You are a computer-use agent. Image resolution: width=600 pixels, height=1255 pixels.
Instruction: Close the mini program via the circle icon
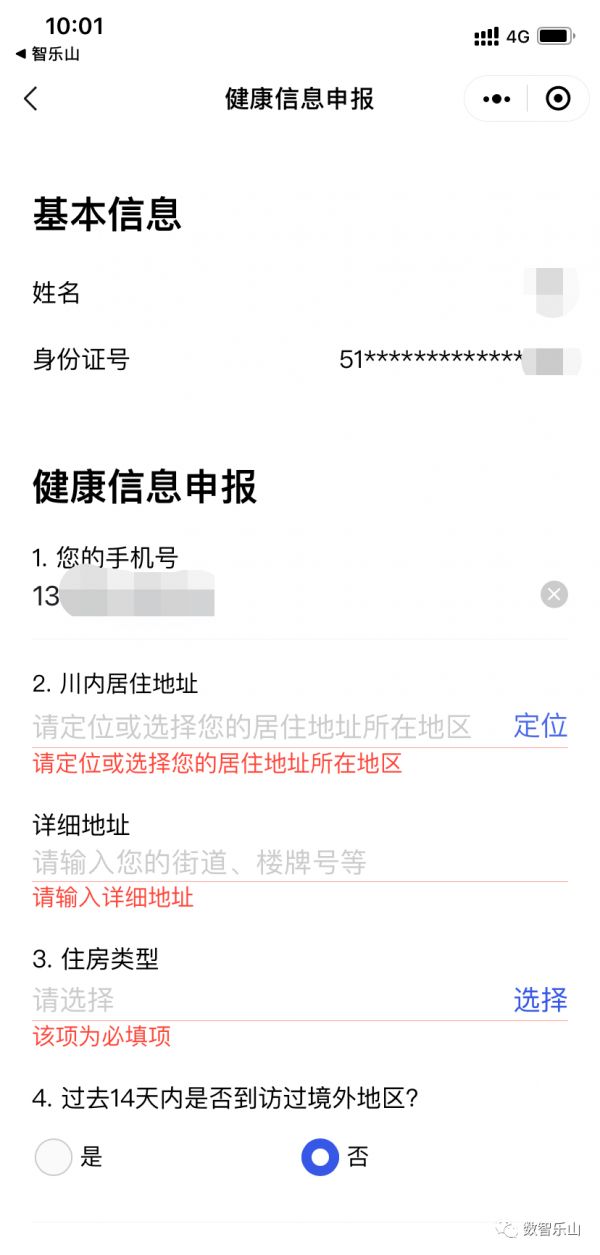click(558, 98)
